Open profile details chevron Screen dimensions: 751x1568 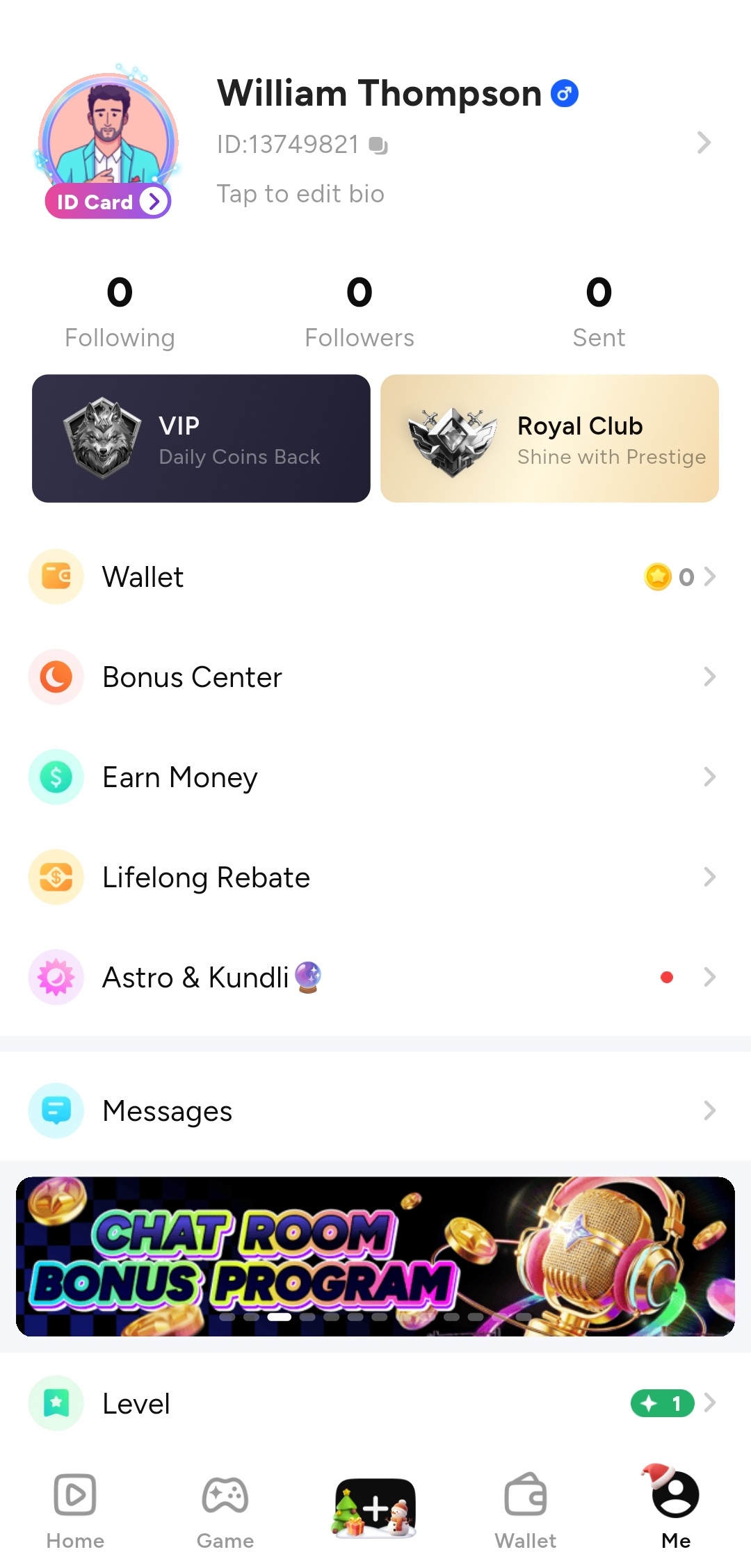click(704, 143)
